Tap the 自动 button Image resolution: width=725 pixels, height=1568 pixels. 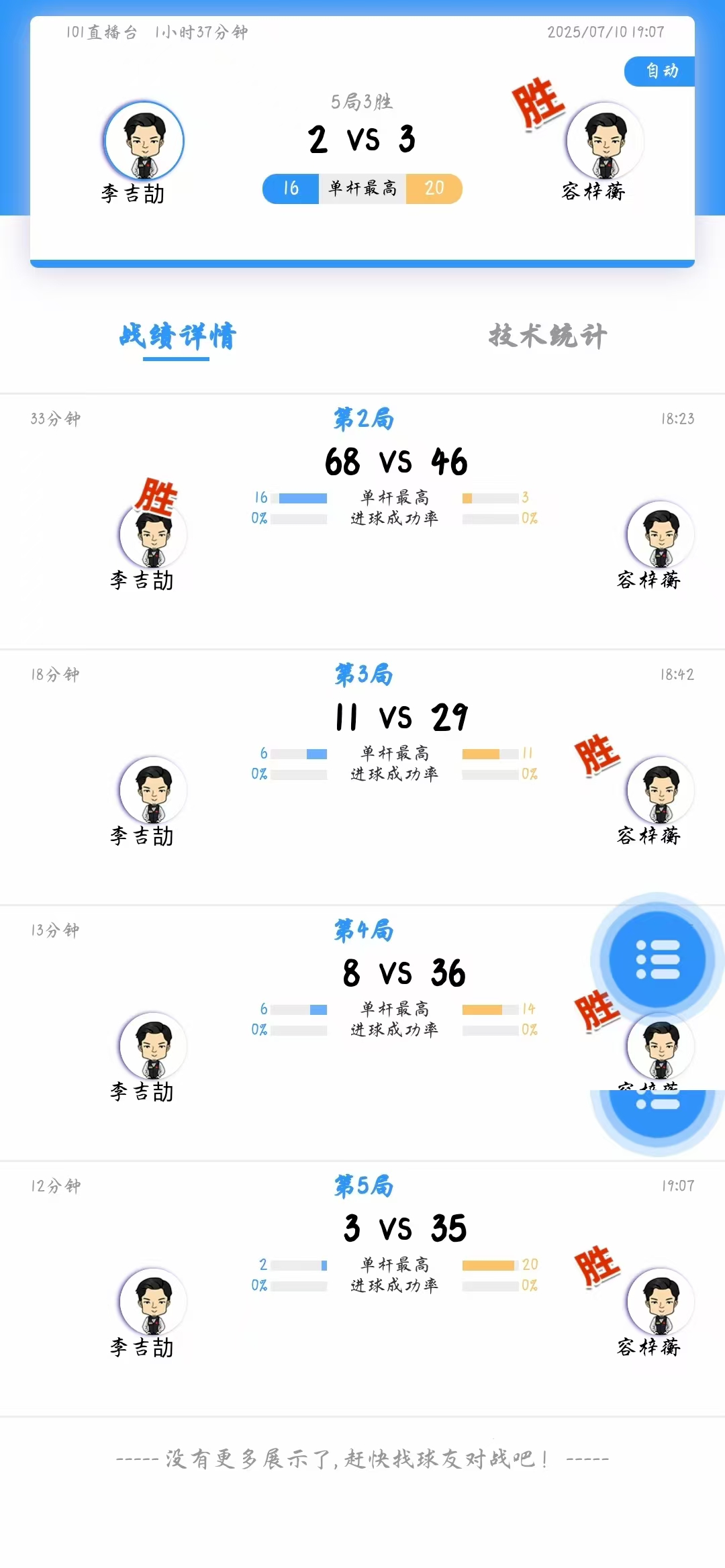tap(661, 71)
